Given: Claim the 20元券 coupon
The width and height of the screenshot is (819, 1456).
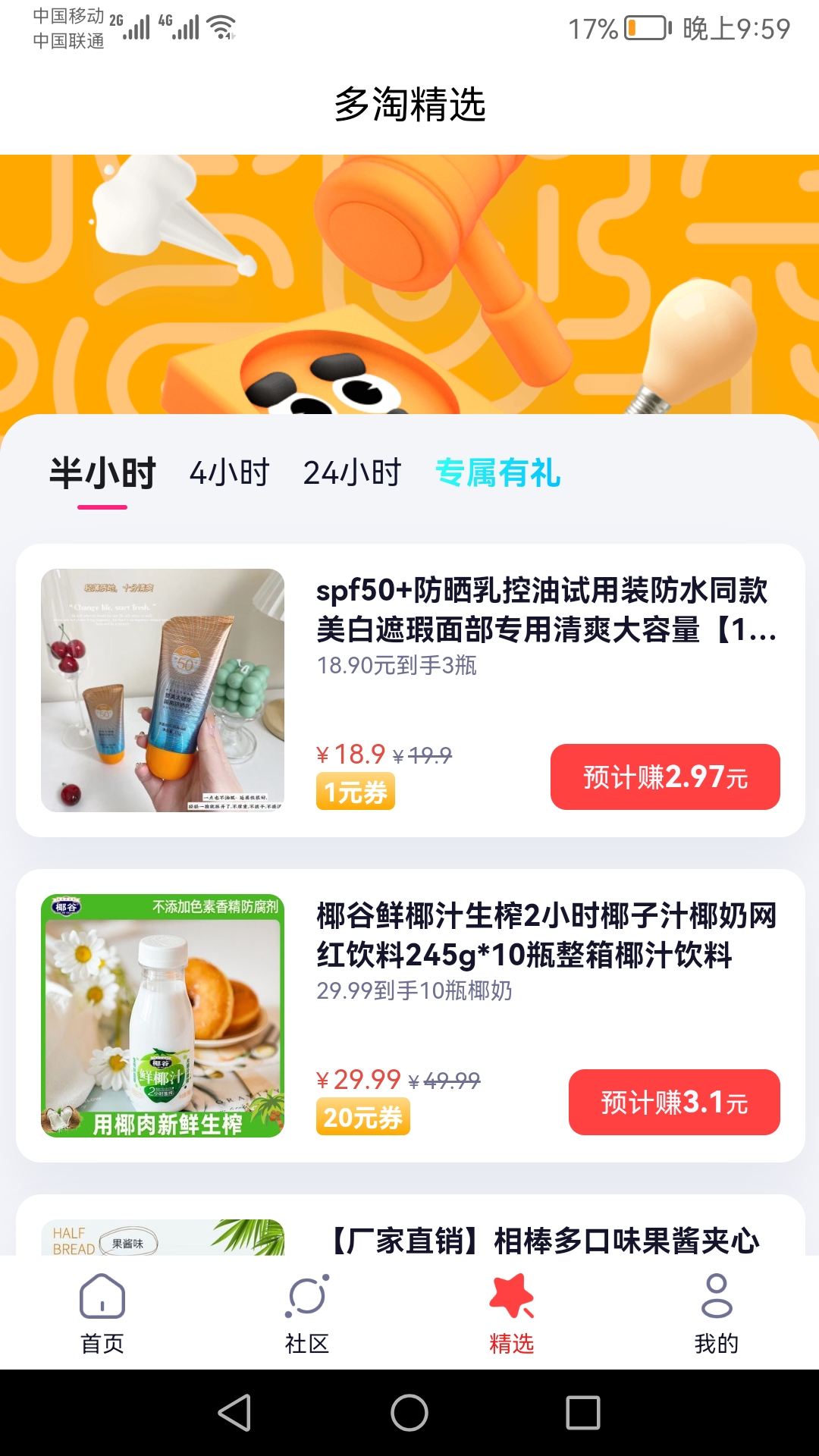Looking at the screenshot, I should [363, 1117].
